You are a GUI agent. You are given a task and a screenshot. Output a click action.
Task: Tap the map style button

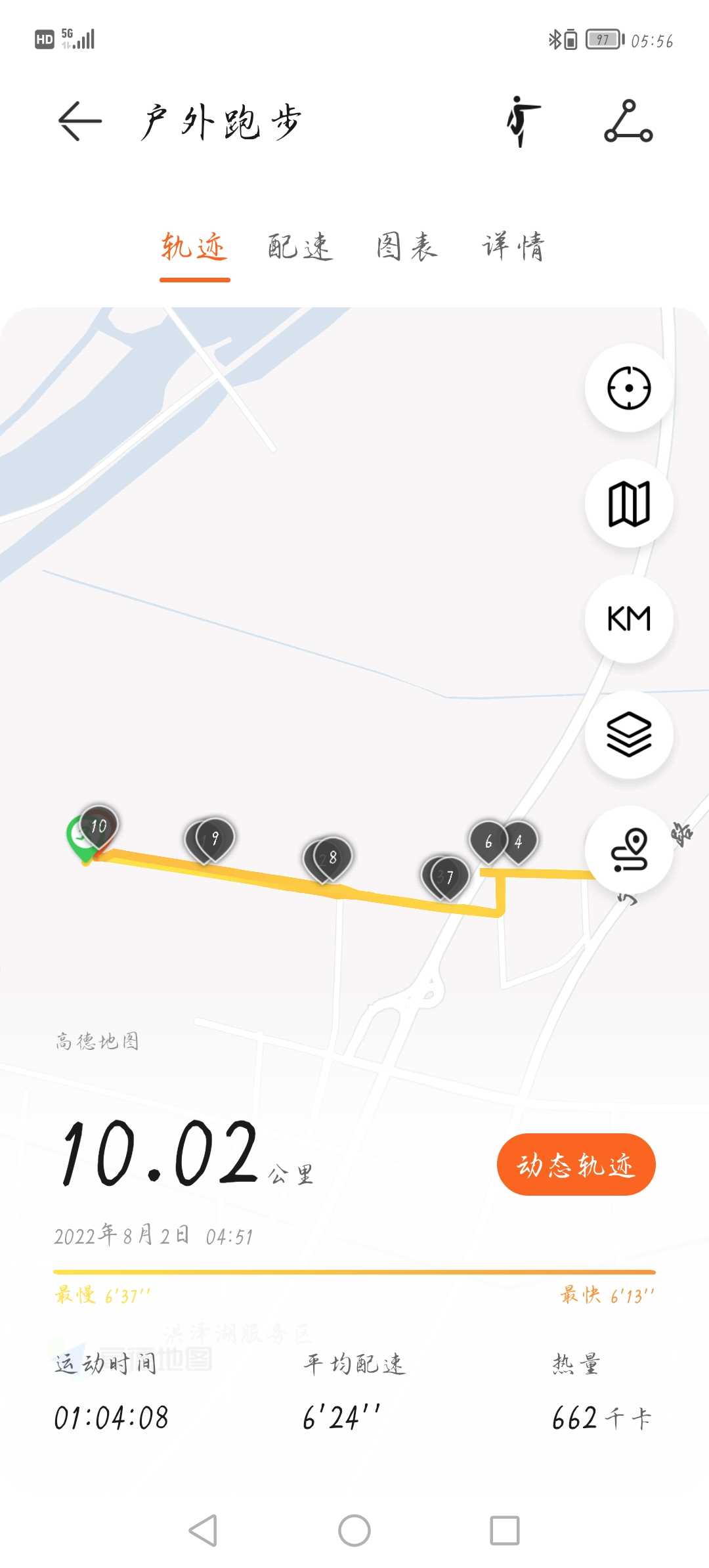[629, 504]
